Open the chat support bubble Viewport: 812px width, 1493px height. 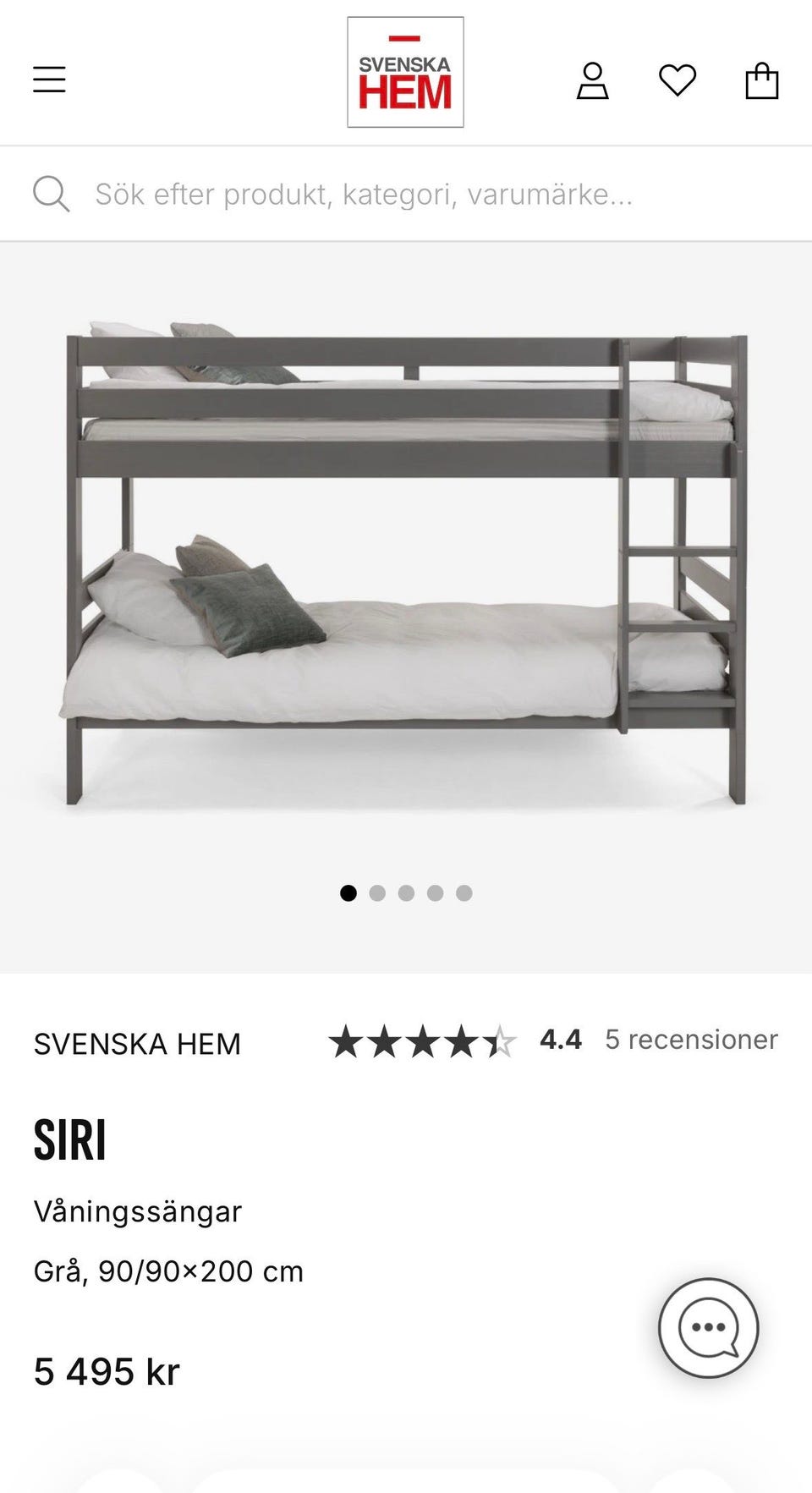click(x=708, y=1327)
